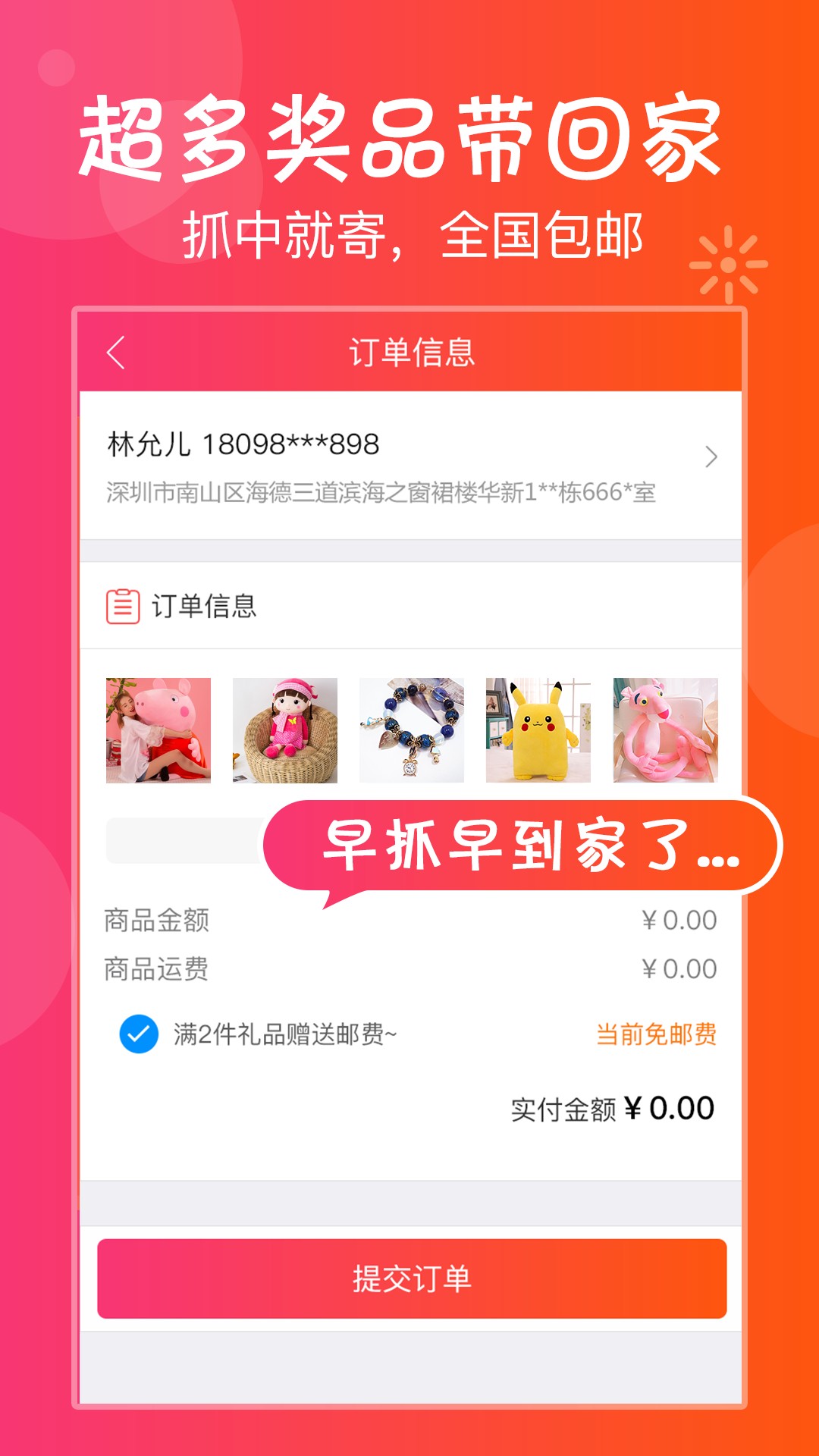Select the Pikachu plush product image

click(x=538, y=732)
